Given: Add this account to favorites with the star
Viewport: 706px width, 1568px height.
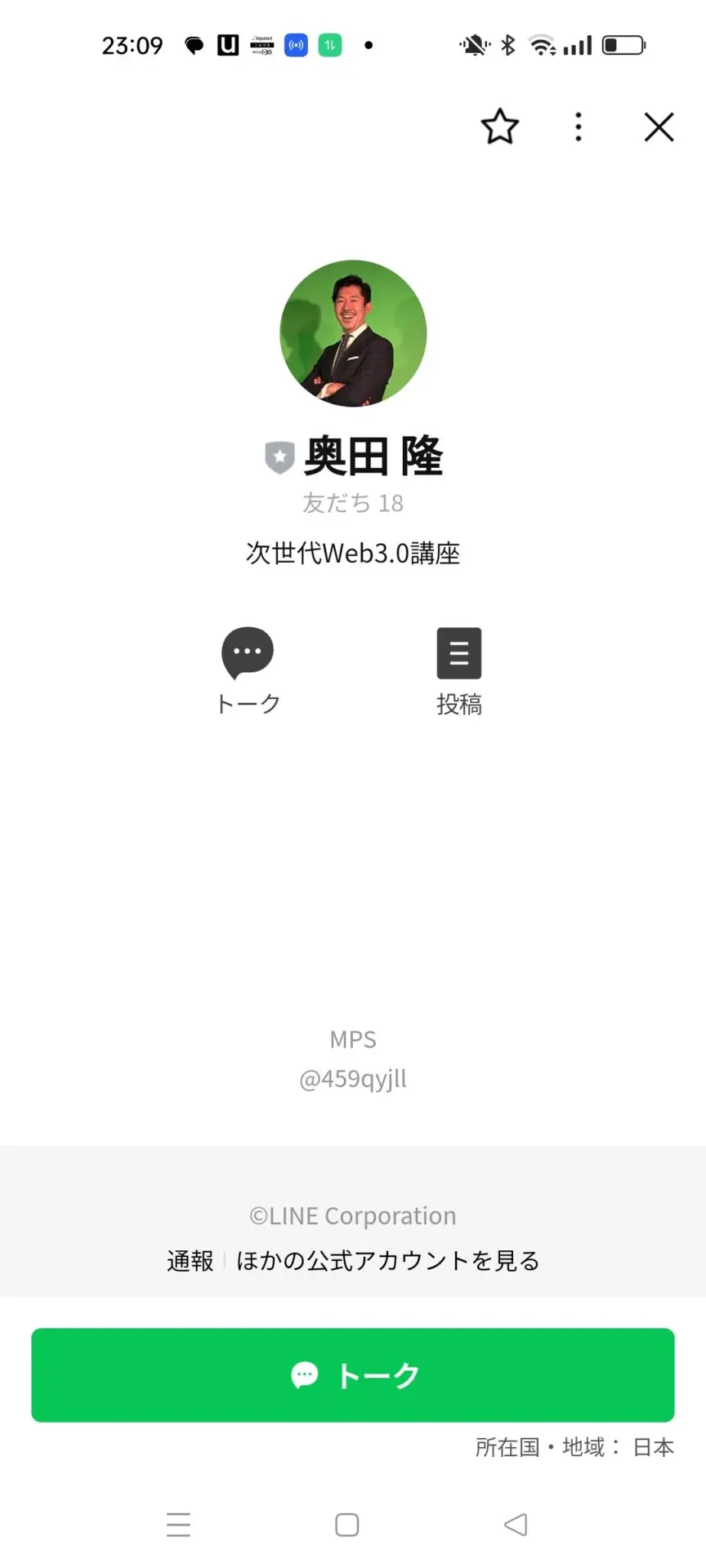Looking at the screenshot, I should coord(499,127).
